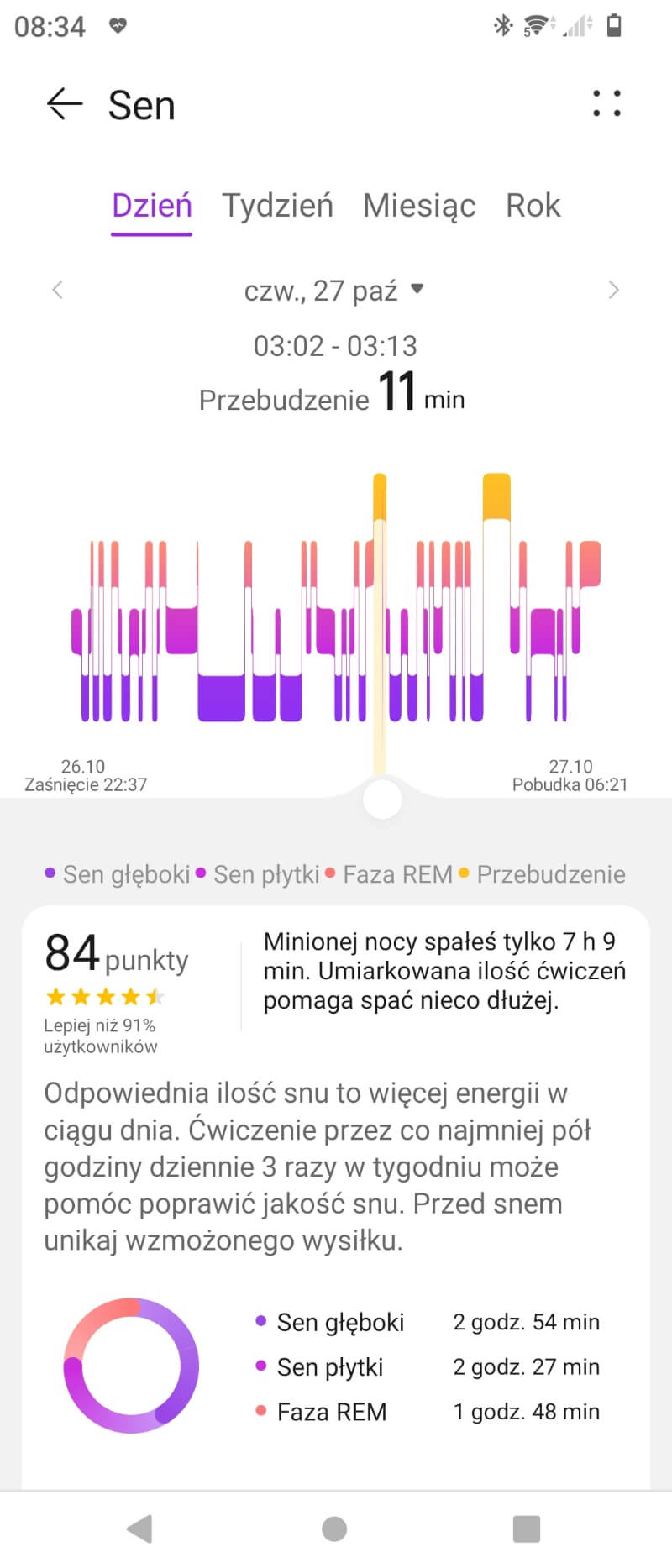Tap the 84 punkty sleep score
The width and height of the screenshot is (672, 1568).
(115, 953)
